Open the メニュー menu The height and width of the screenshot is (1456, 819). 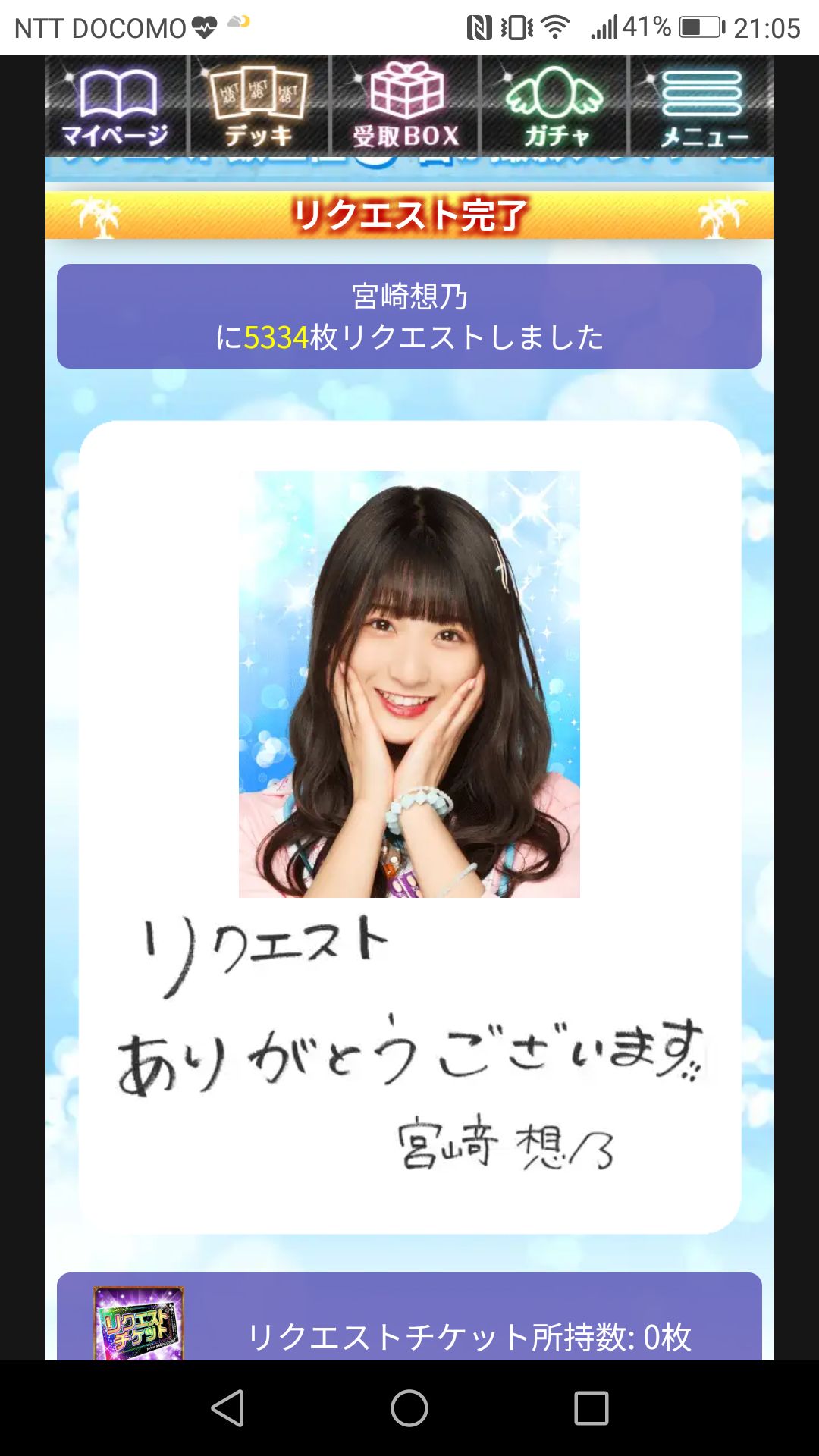coord(701,106)
